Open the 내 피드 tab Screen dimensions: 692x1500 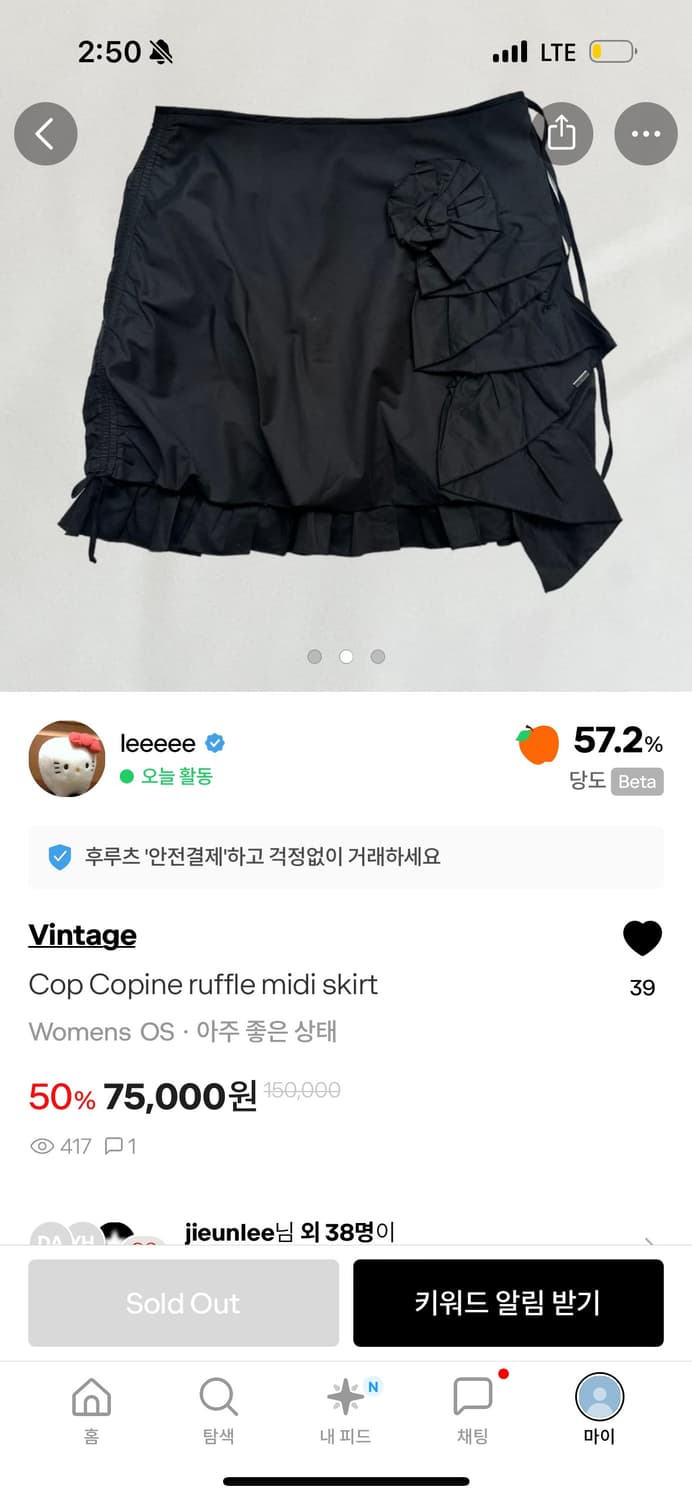click(345, 1410)
